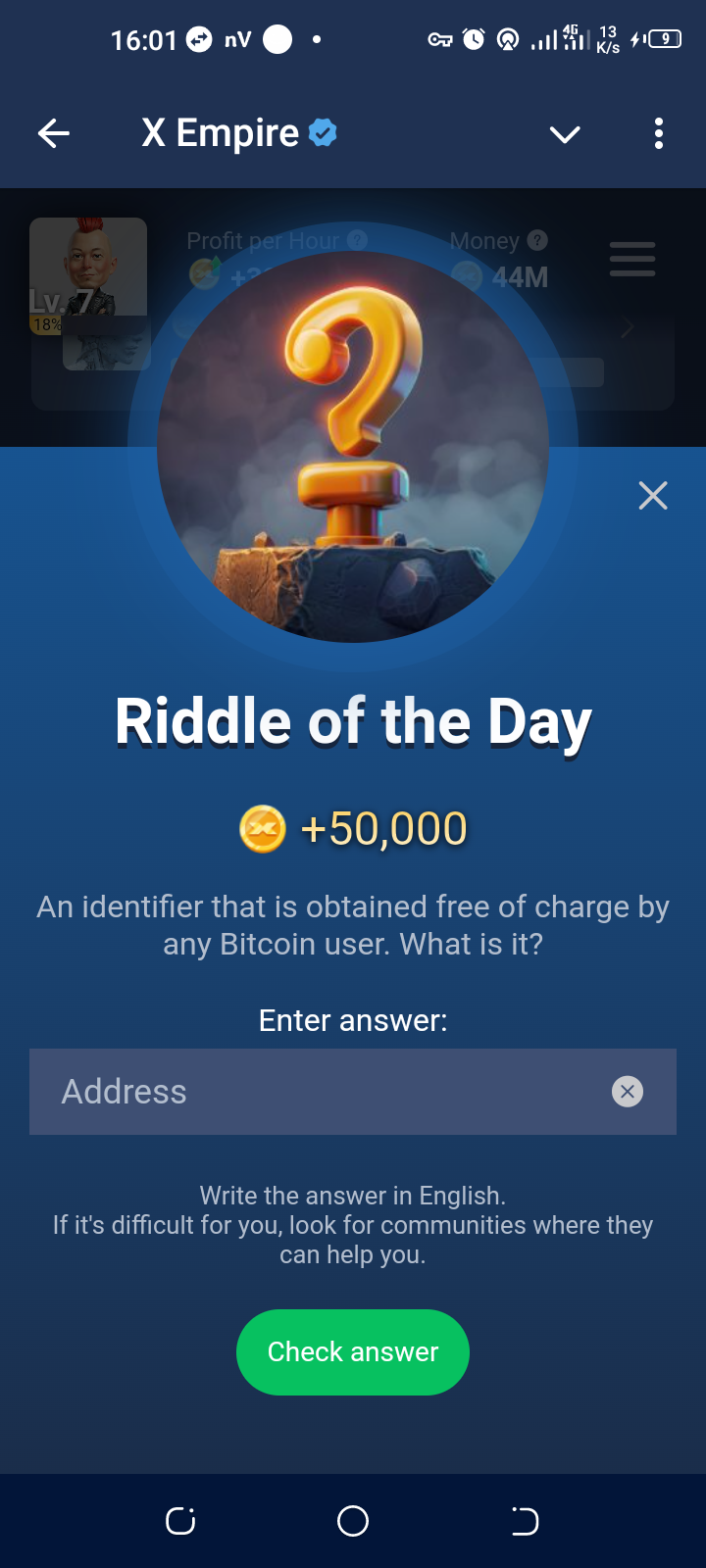Open the three-dot overflow menu
The width and height of the screenshot is (706, 1568).
[658, 133]
